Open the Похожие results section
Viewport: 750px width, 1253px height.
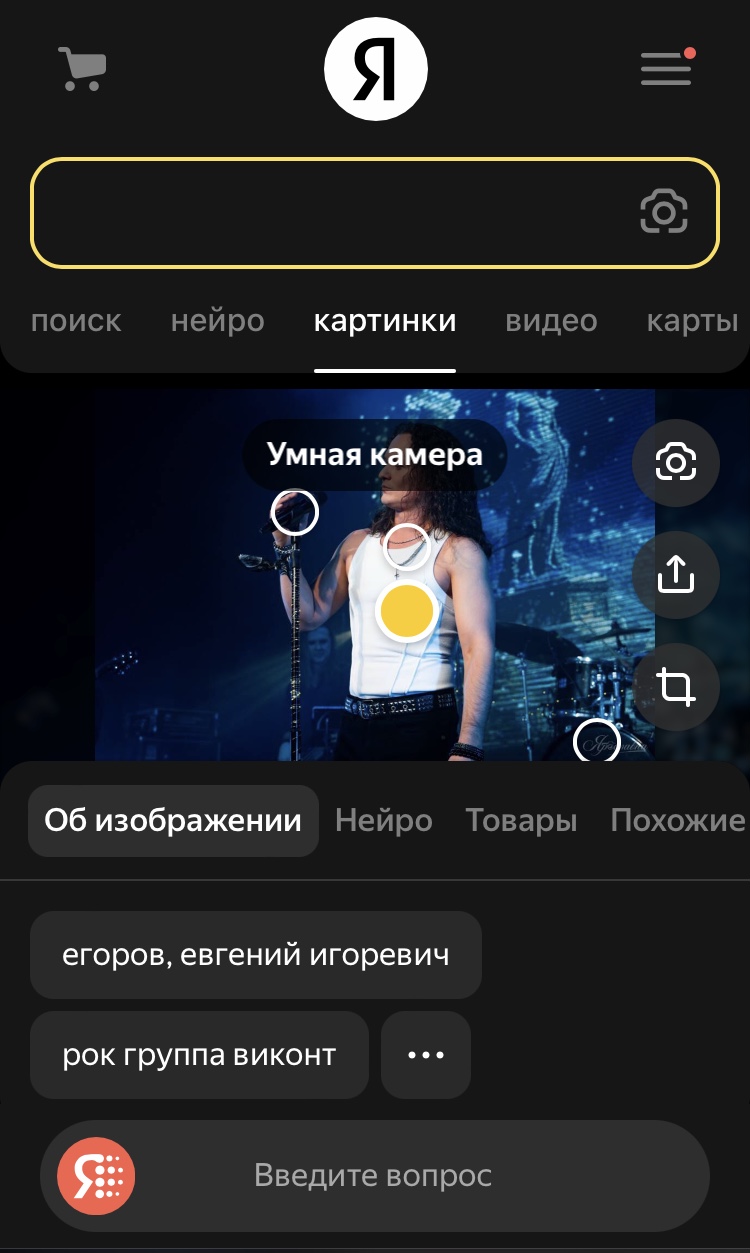(x=677, y=822)
